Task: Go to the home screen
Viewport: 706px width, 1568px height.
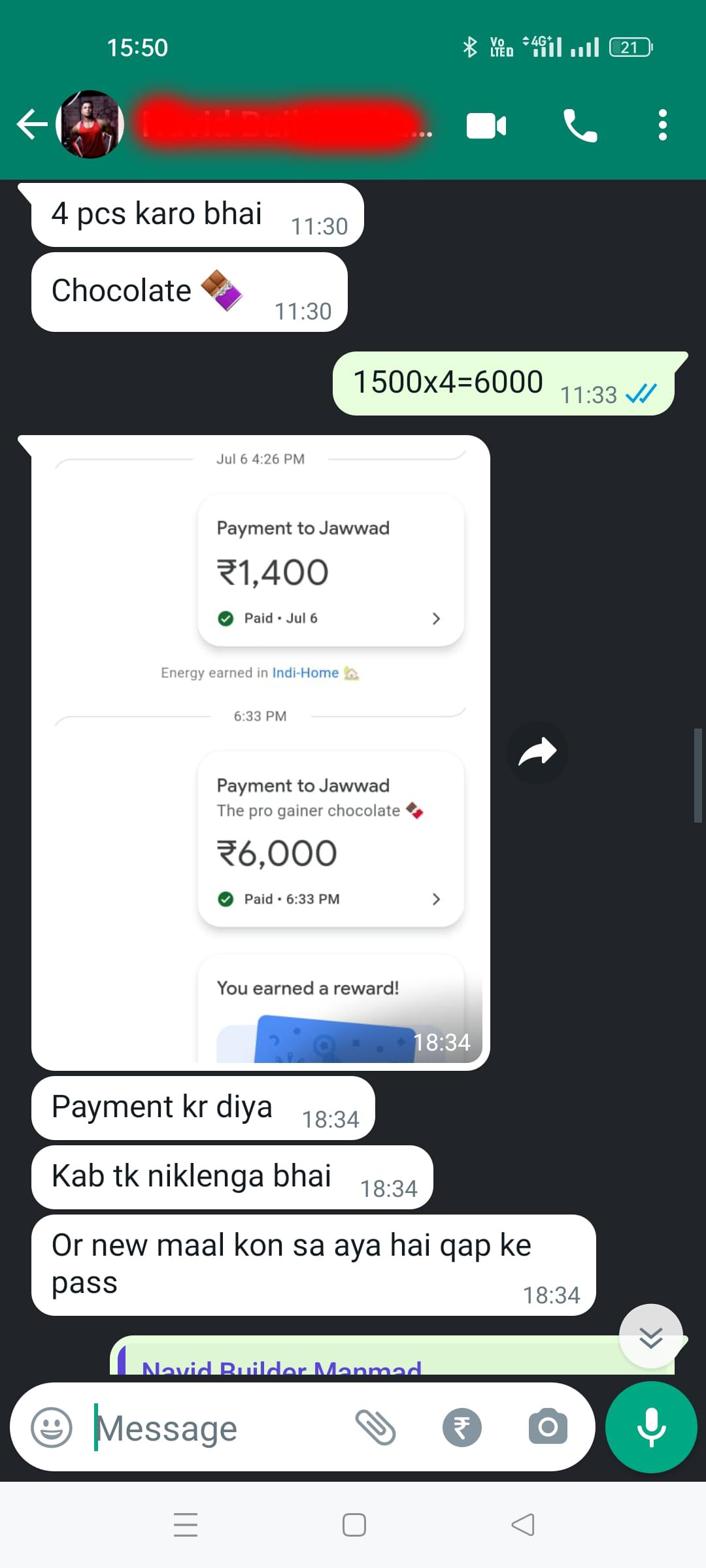Action: (x=354, y=1525)
